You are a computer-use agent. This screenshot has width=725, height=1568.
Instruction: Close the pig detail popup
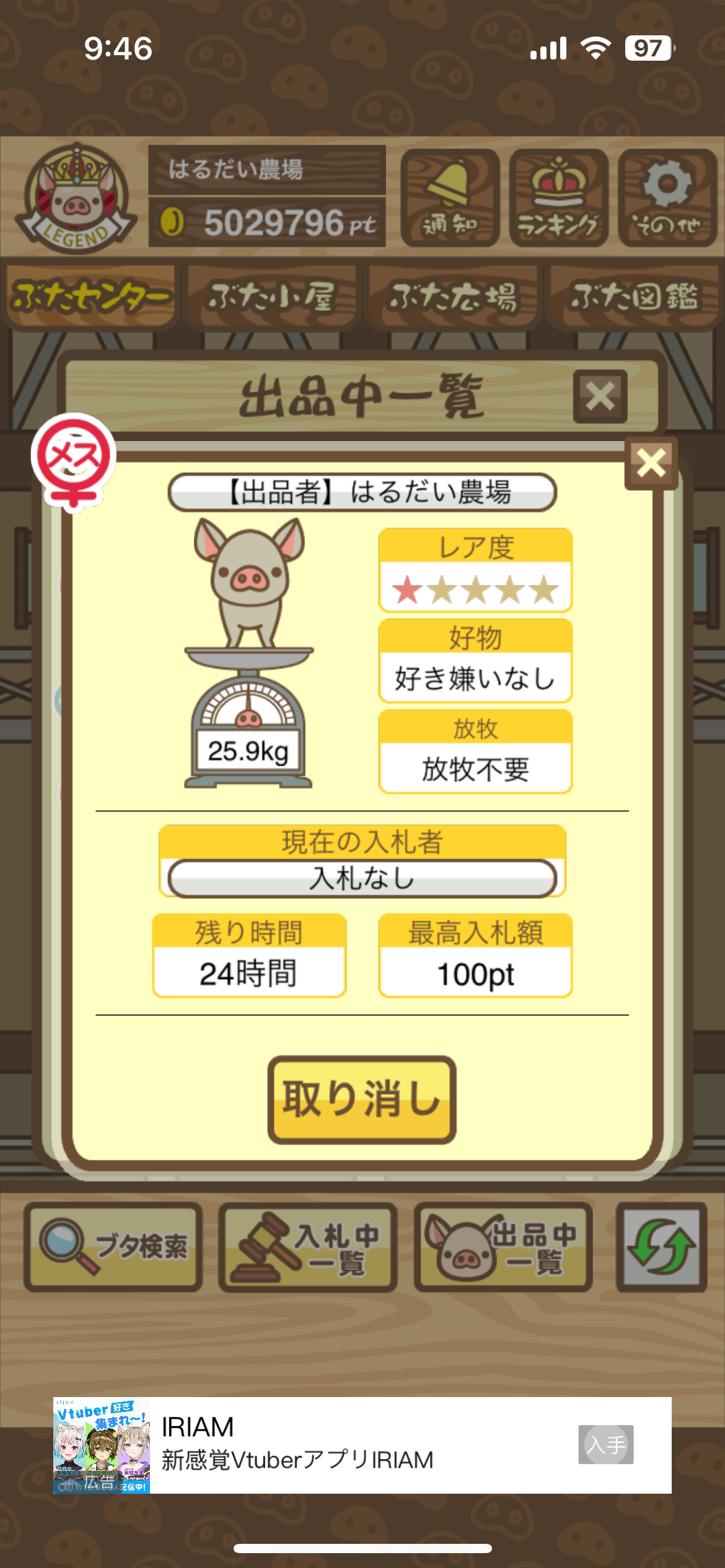[x=651, y=463]
